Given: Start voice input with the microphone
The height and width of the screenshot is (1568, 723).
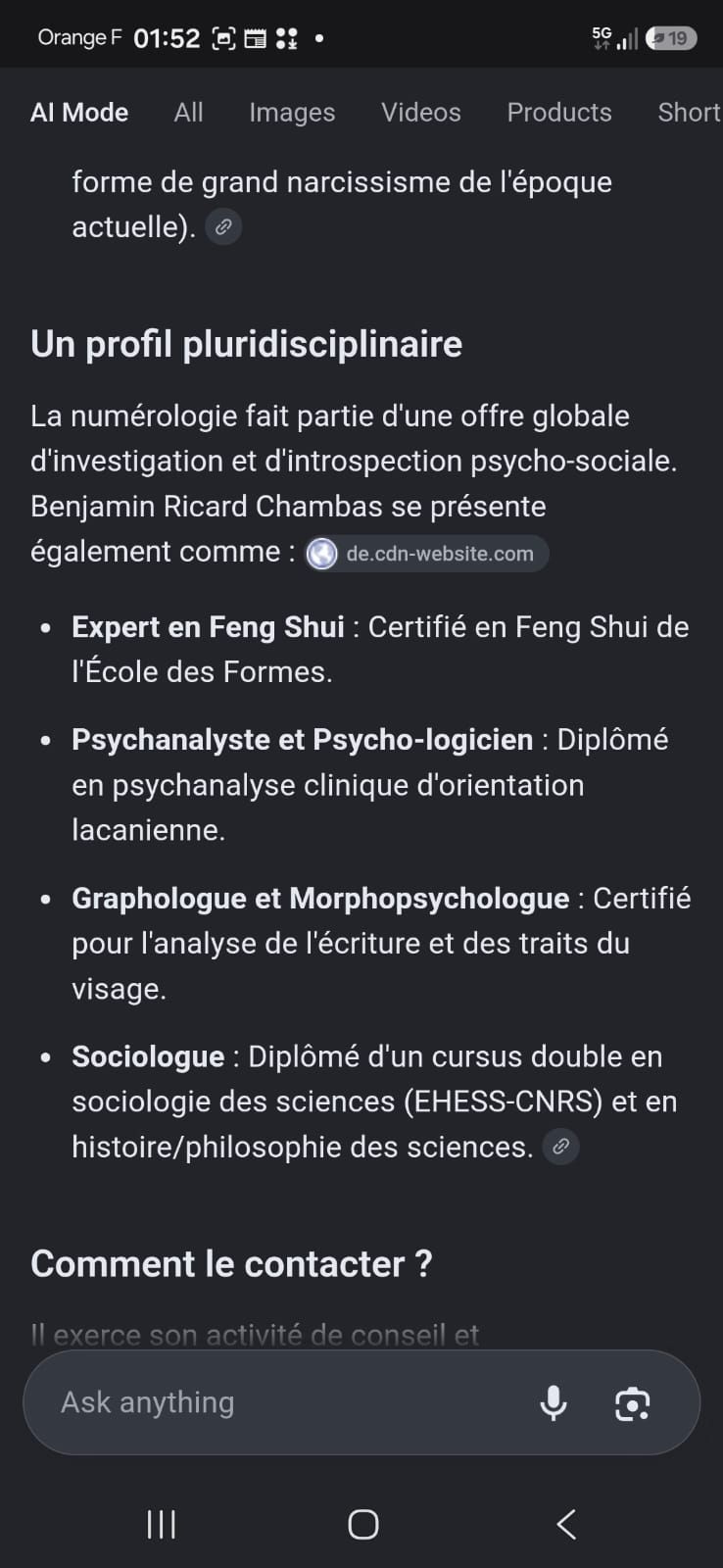Looking at the screenshot, I should click(554, 1403).
